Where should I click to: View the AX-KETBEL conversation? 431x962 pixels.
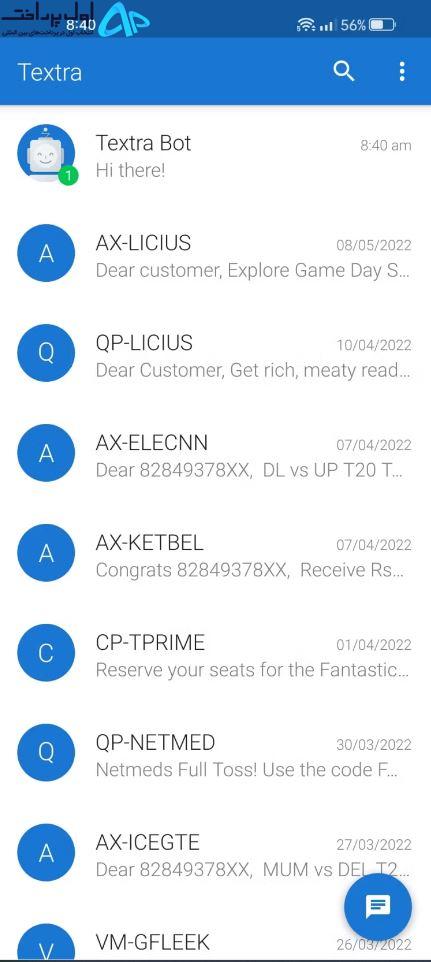click(x=215, y=554)
